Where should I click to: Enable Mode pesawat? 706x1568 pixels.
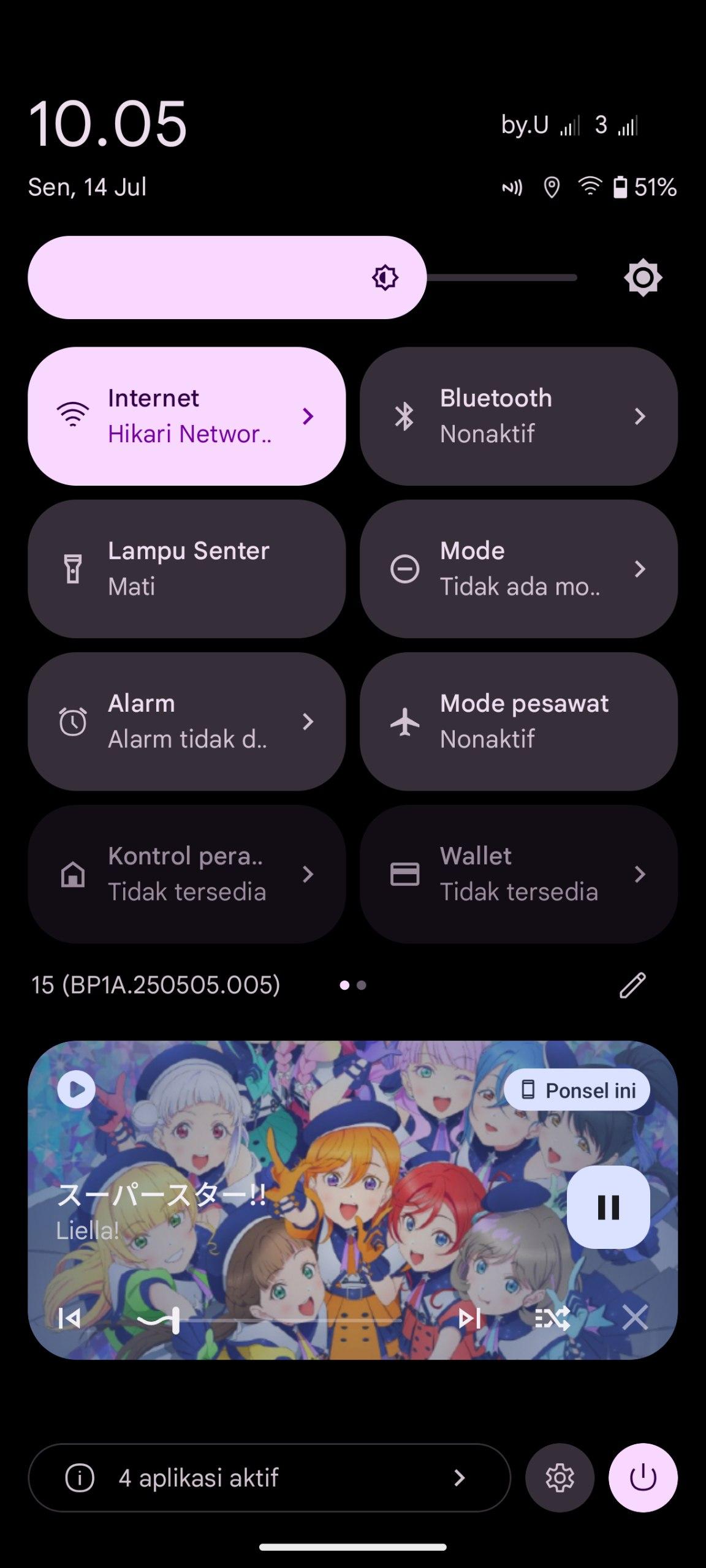click(x=518, y=721)
